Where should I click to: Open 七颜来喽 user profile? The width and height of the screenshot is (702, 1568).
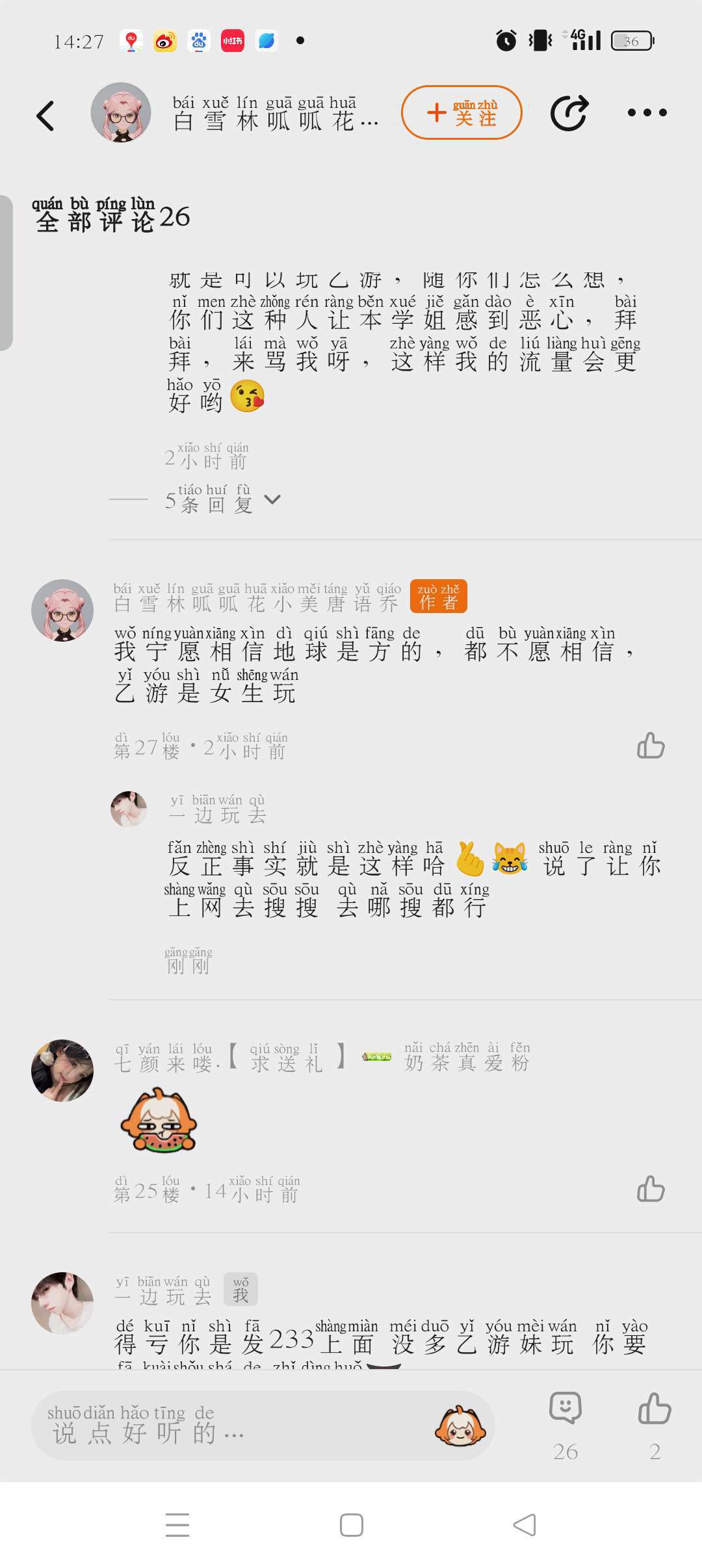tap(62, 1070)
